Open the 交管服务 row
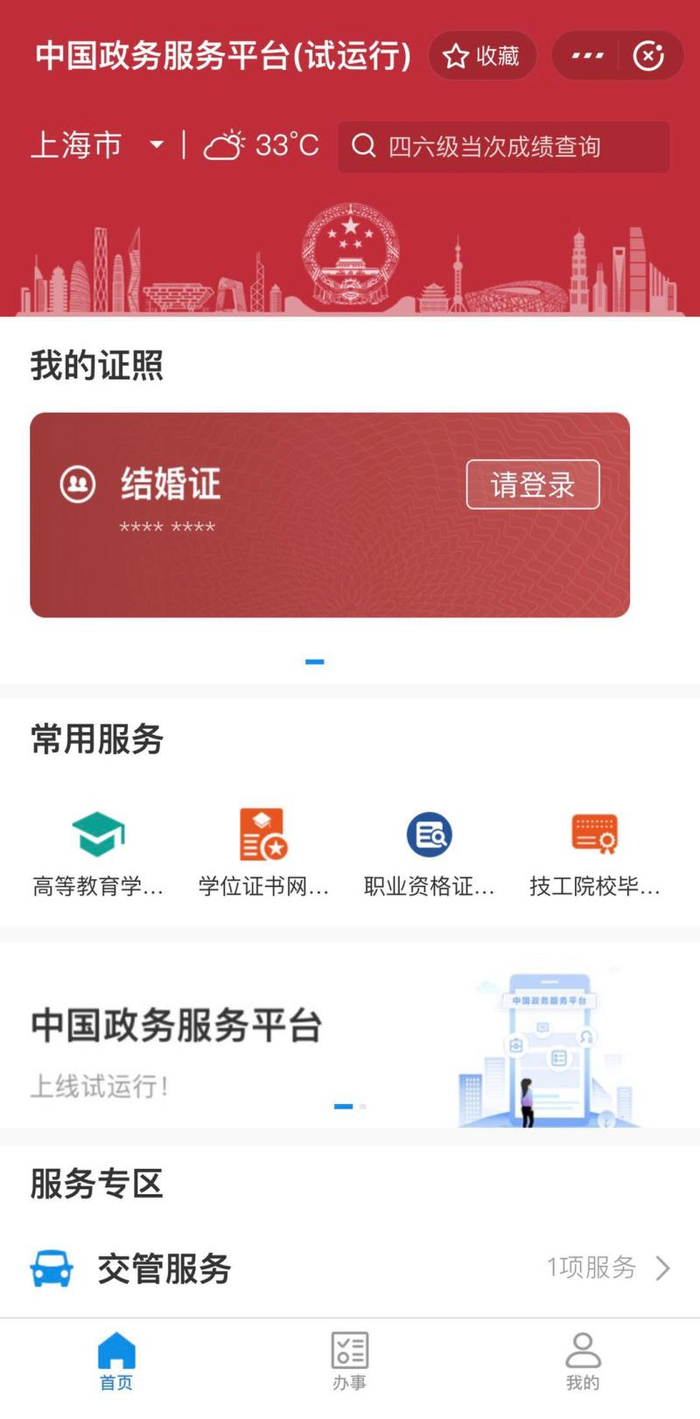 (350, 1269)
